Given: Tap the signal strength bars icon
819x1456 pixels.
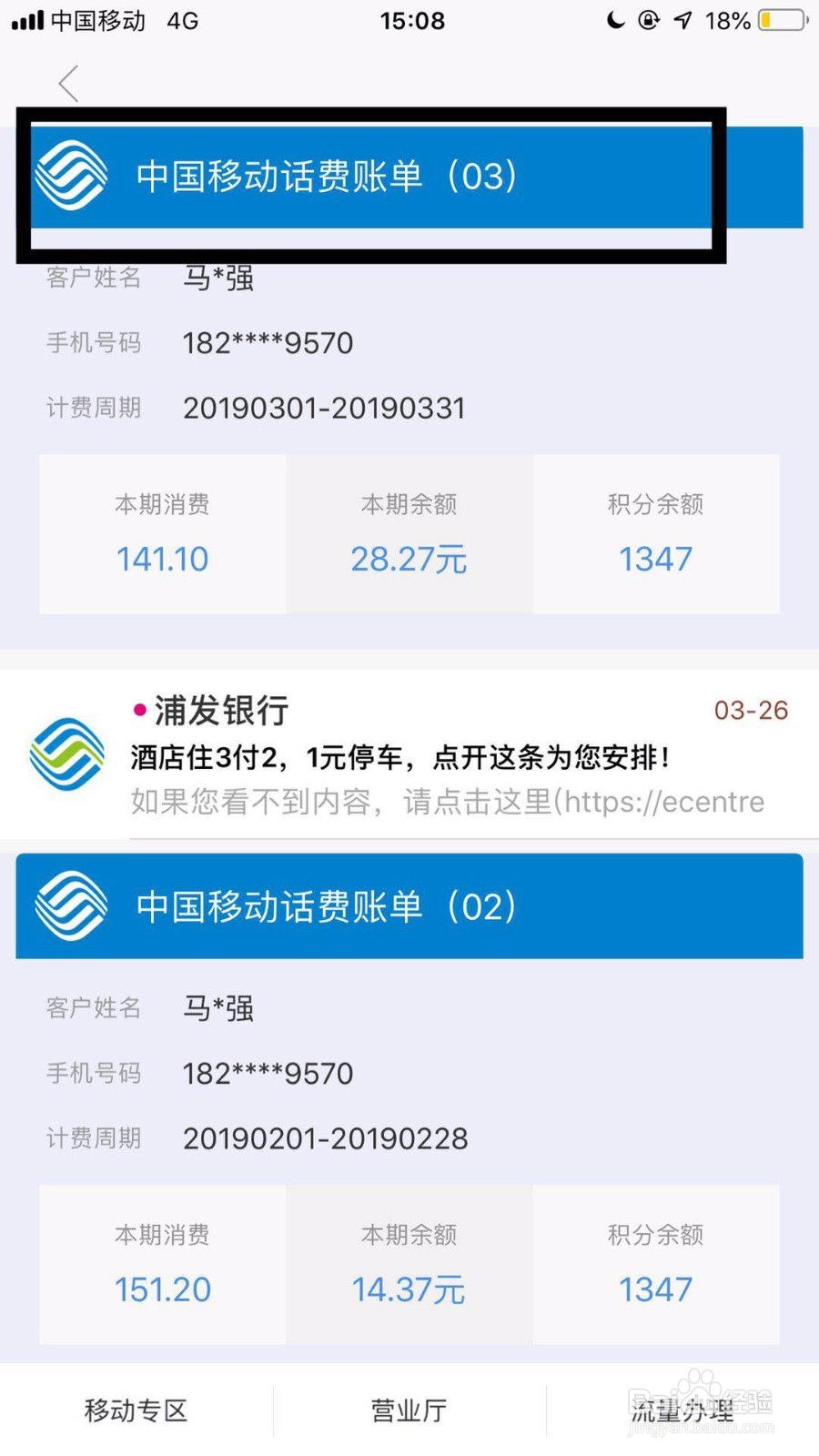Looking at the screenshot, I should click(x=26, y=18).
